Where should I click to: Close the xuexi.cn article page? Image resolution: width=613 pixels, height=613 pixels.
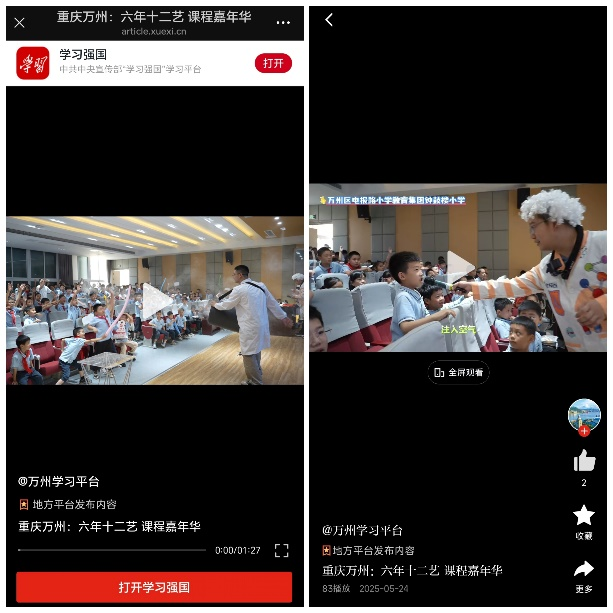click(x=19, y=22)
